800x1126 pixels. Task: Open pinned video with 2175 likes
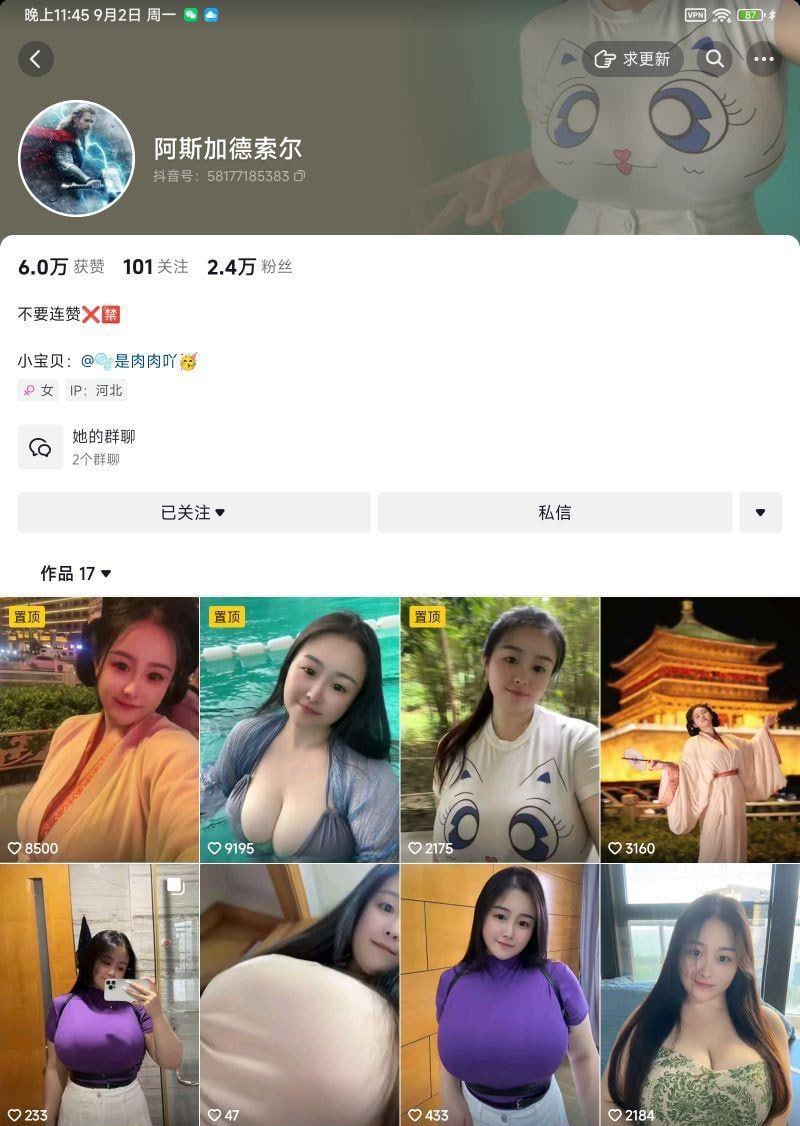point(499,730)
